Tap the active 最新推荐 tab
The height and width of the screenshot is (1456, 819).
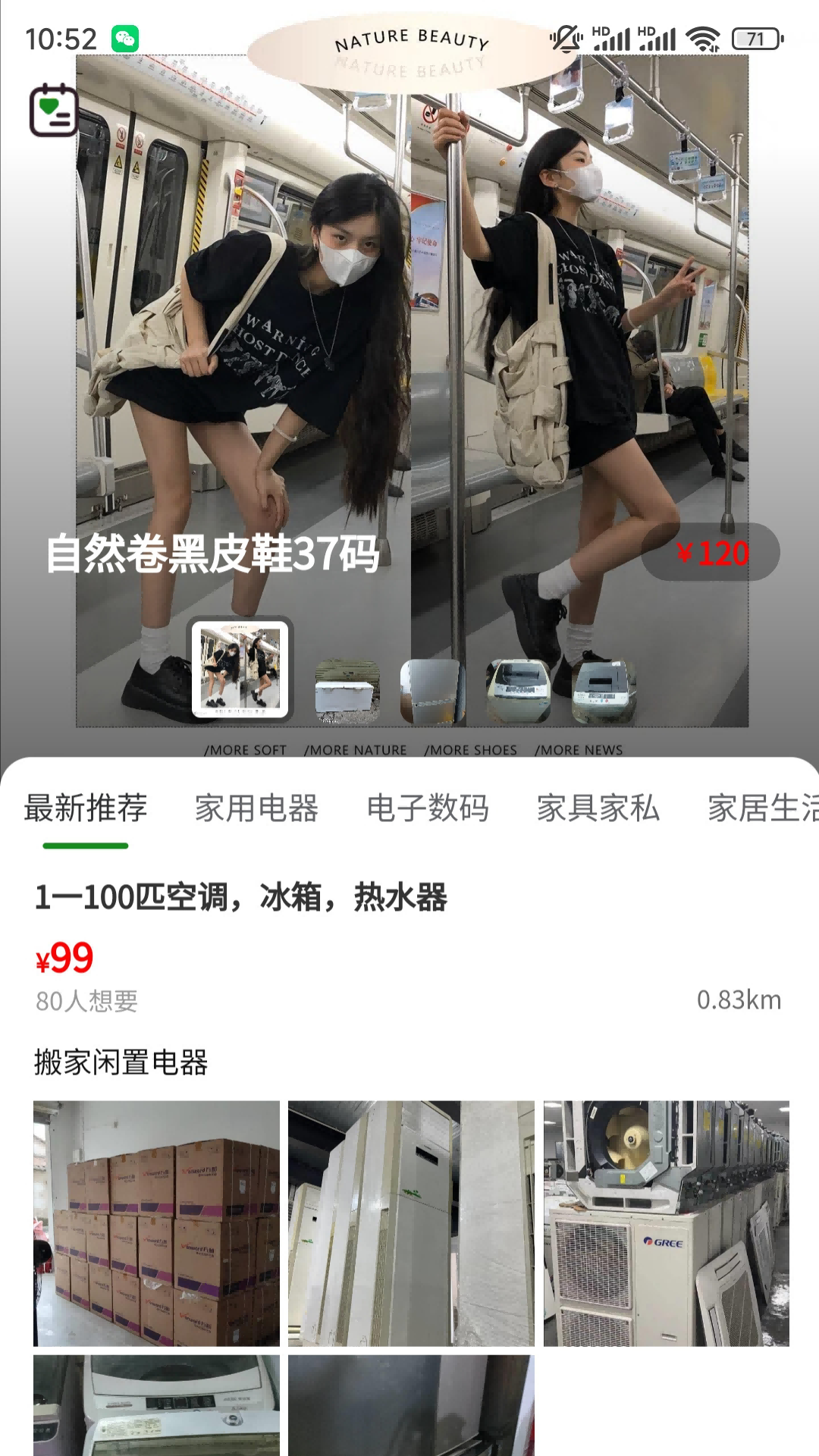83,809
